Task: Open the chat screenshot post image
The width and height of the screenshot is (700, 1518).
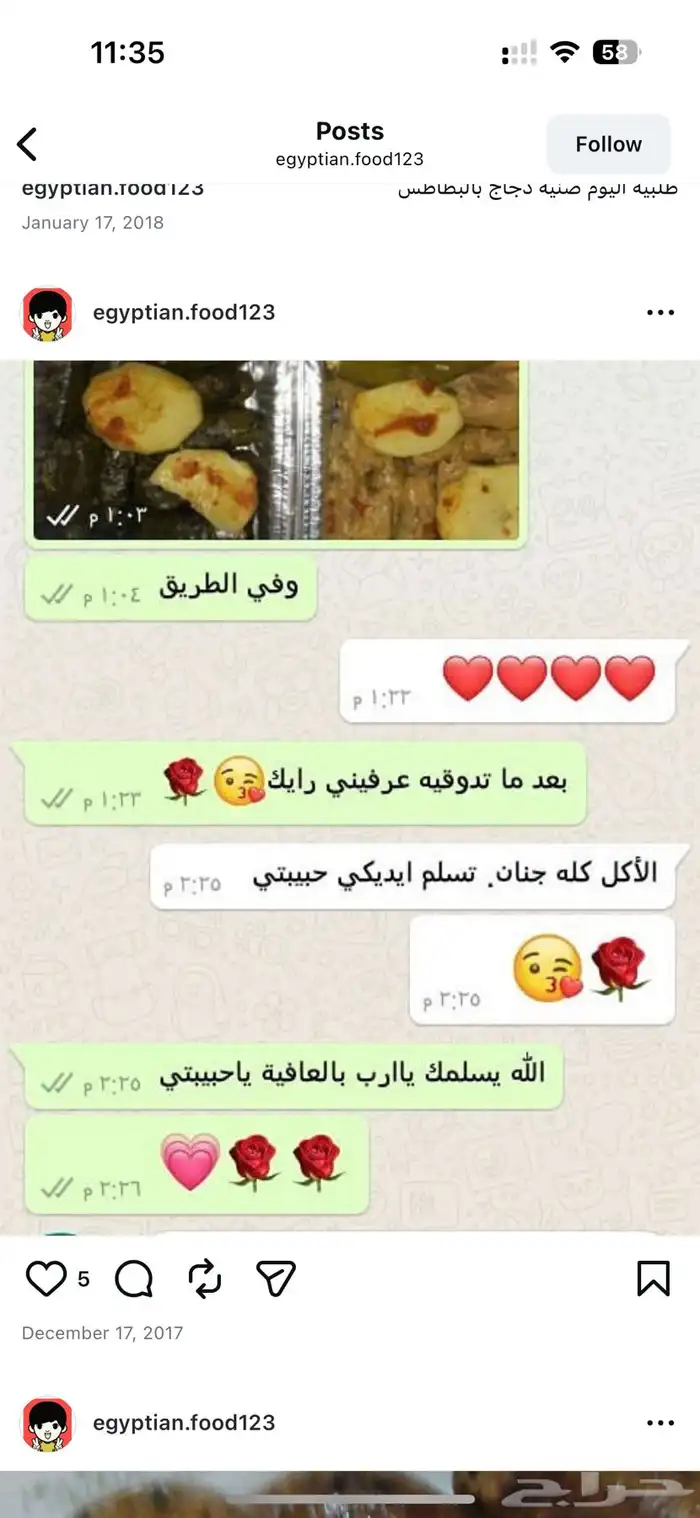Action: click(x=350, y=800)
